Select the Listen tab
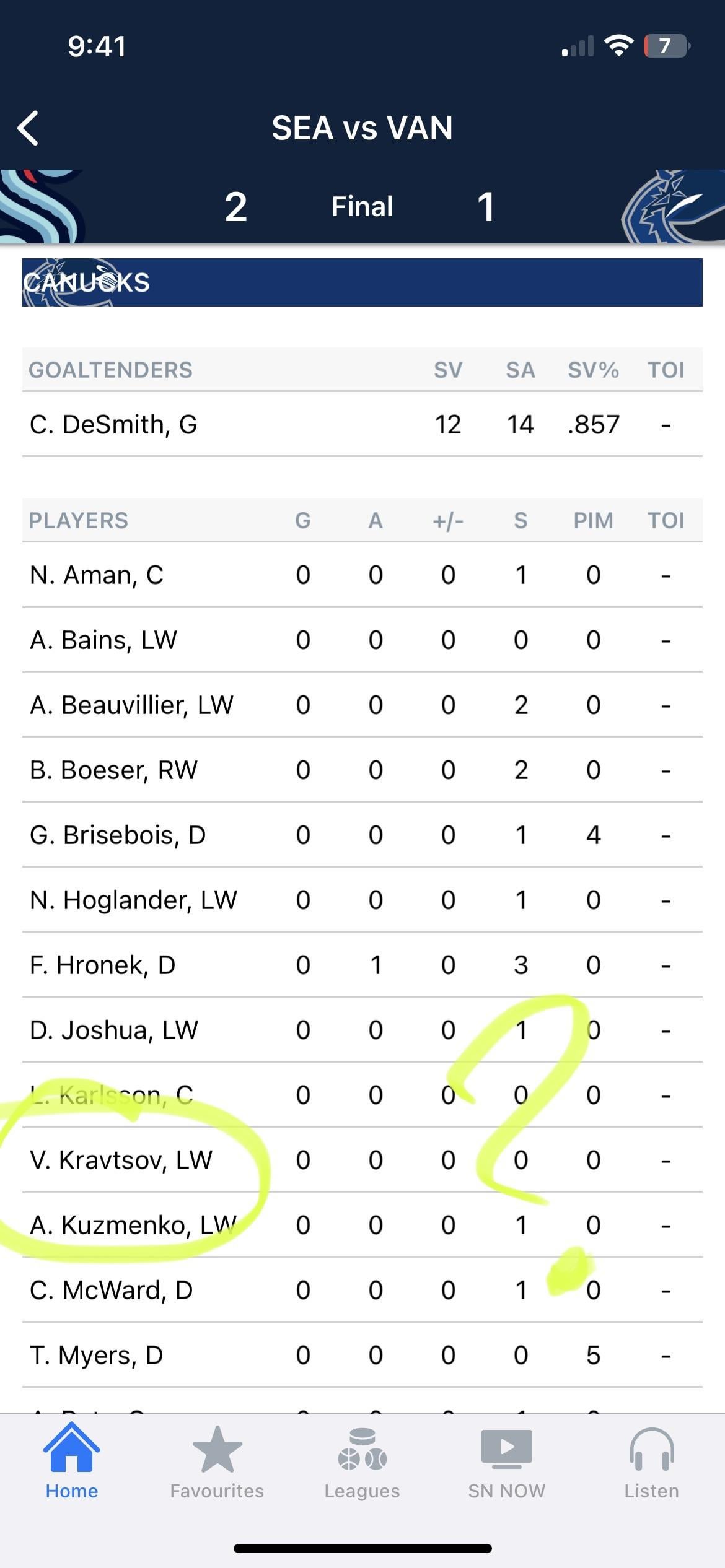 pyautogui.click(x=651, y=1461)
